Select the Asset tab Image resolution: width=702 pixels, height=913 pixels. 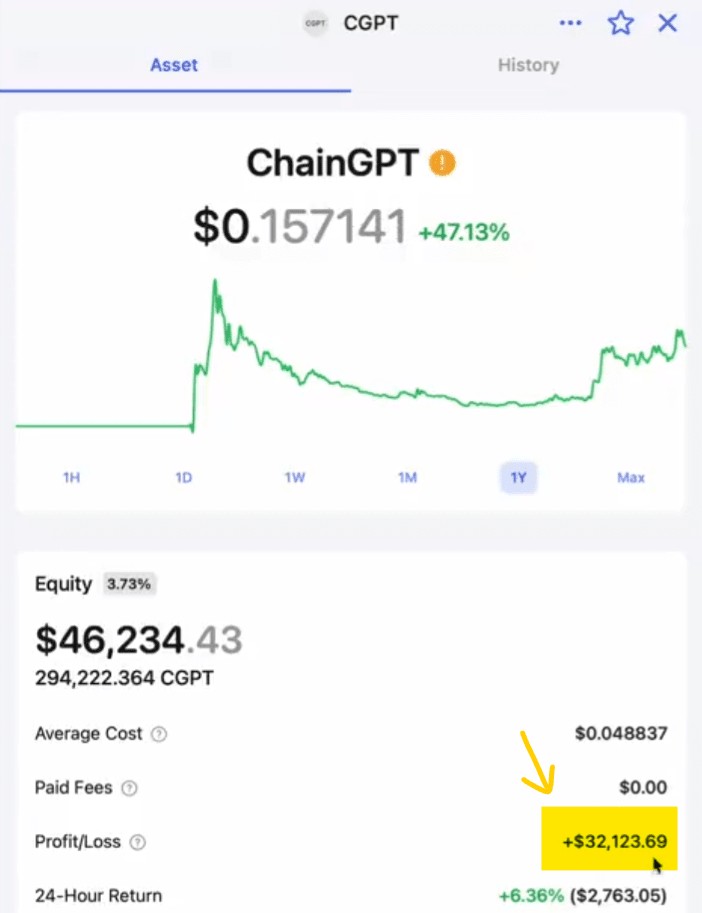pyautogui.click(x=174, y=65)
